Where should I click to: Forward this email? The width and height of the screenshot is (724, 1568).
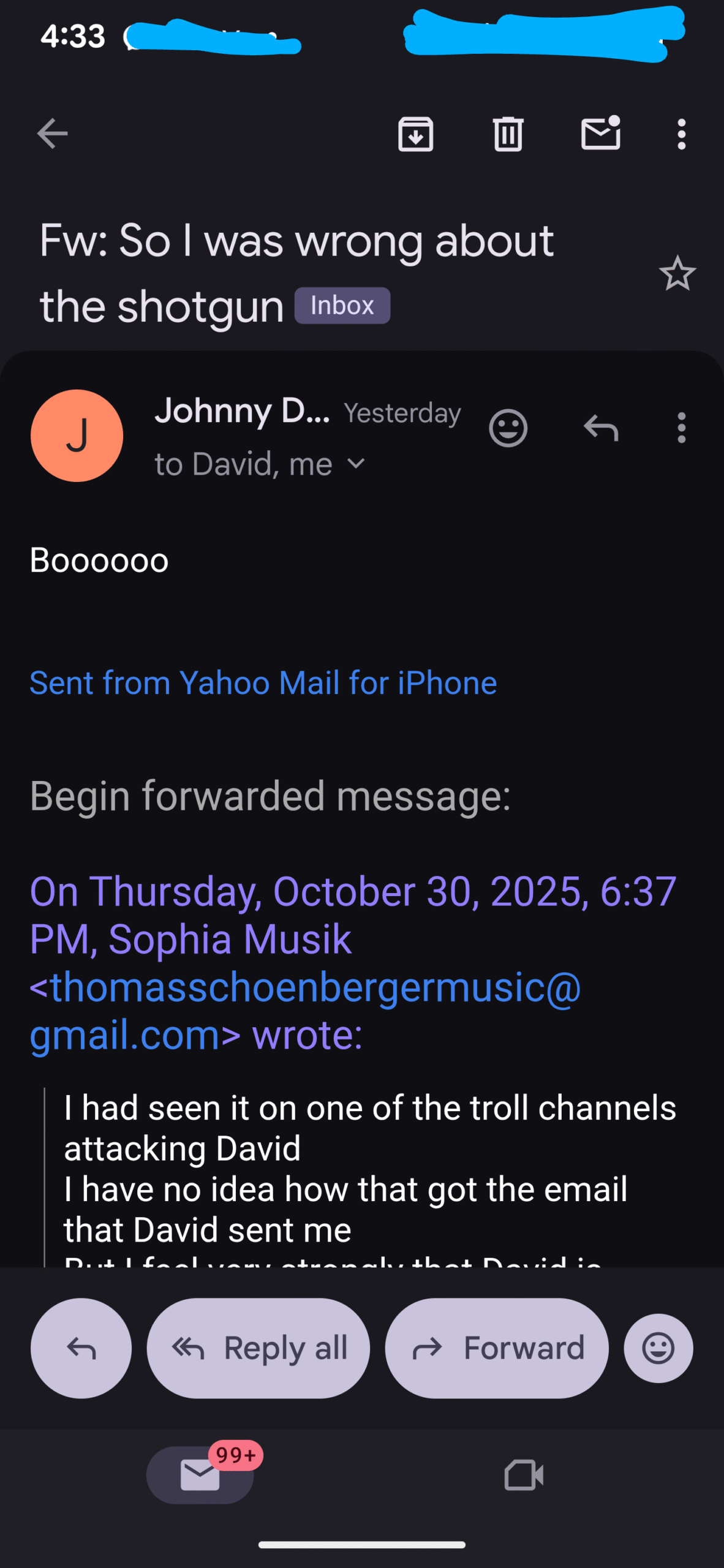[497, 1348]
